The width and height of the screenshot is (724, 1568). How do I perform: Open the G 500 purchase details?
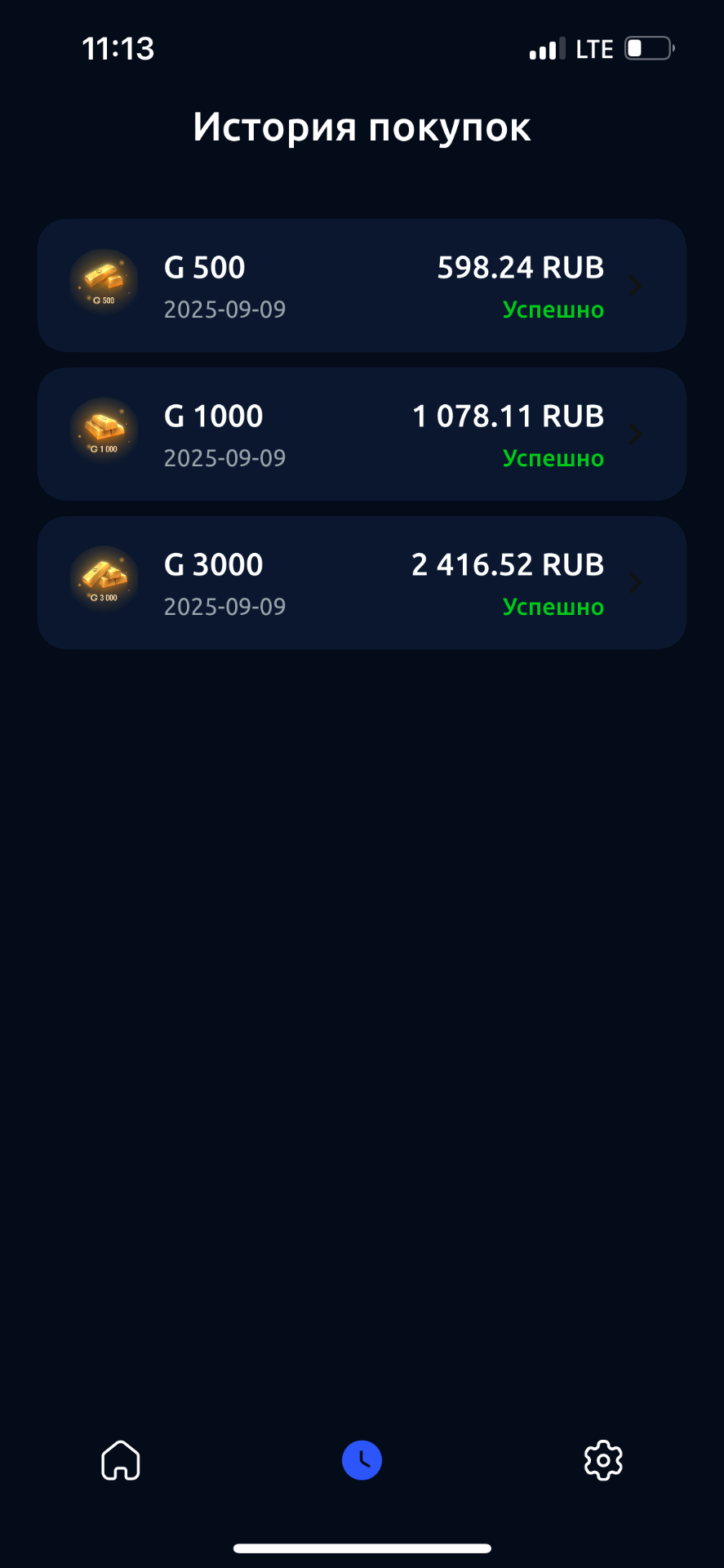[362, 286]
